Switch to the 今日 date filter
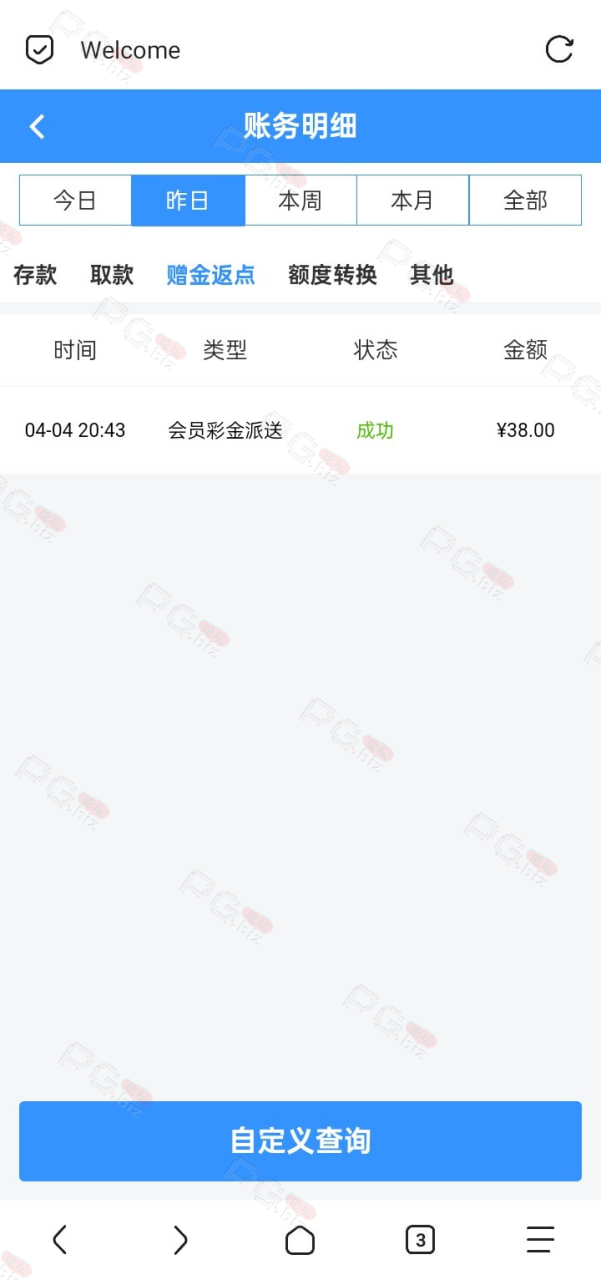The width and height of the screenshot is (601, 1280). [75, 200]
